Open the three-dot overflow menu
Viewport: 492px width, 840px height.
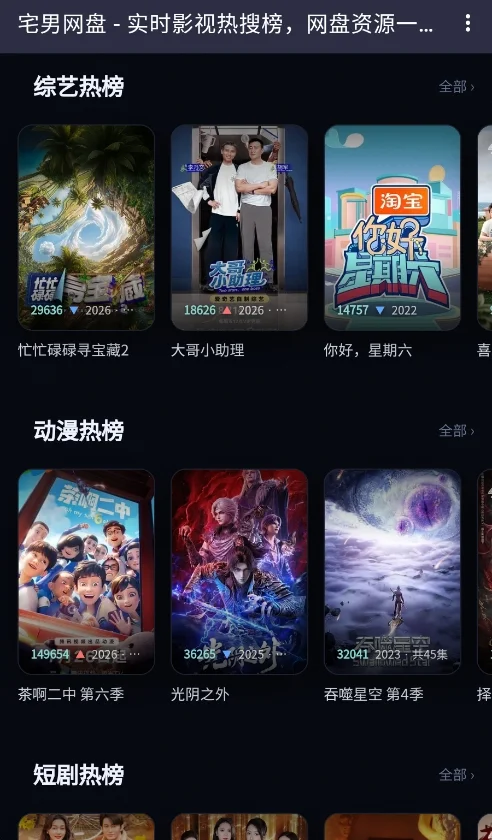tap(468, 23)
